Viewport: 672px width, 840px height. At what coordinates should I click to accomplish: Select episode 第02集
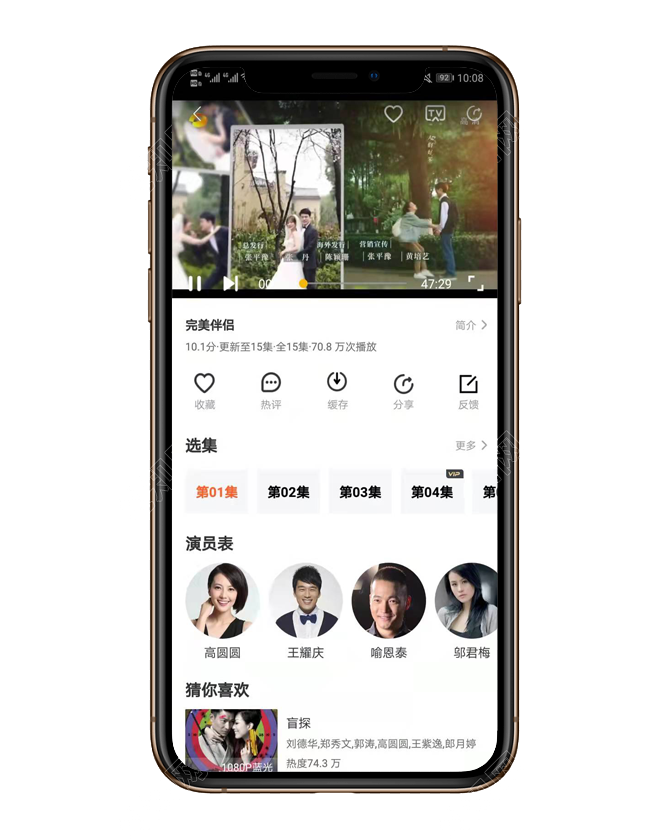coord(288,492)
